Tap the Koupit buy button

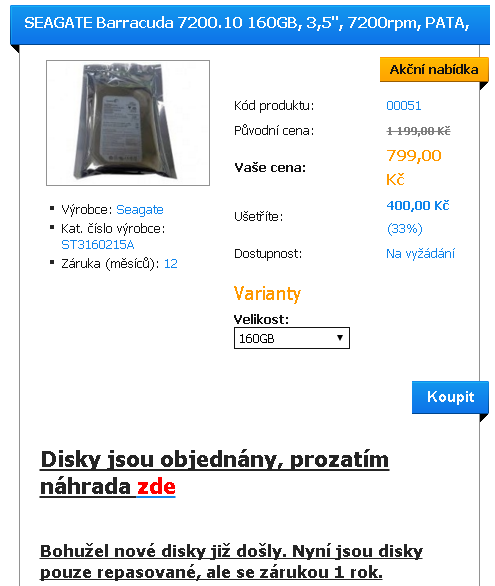point(450,397)
